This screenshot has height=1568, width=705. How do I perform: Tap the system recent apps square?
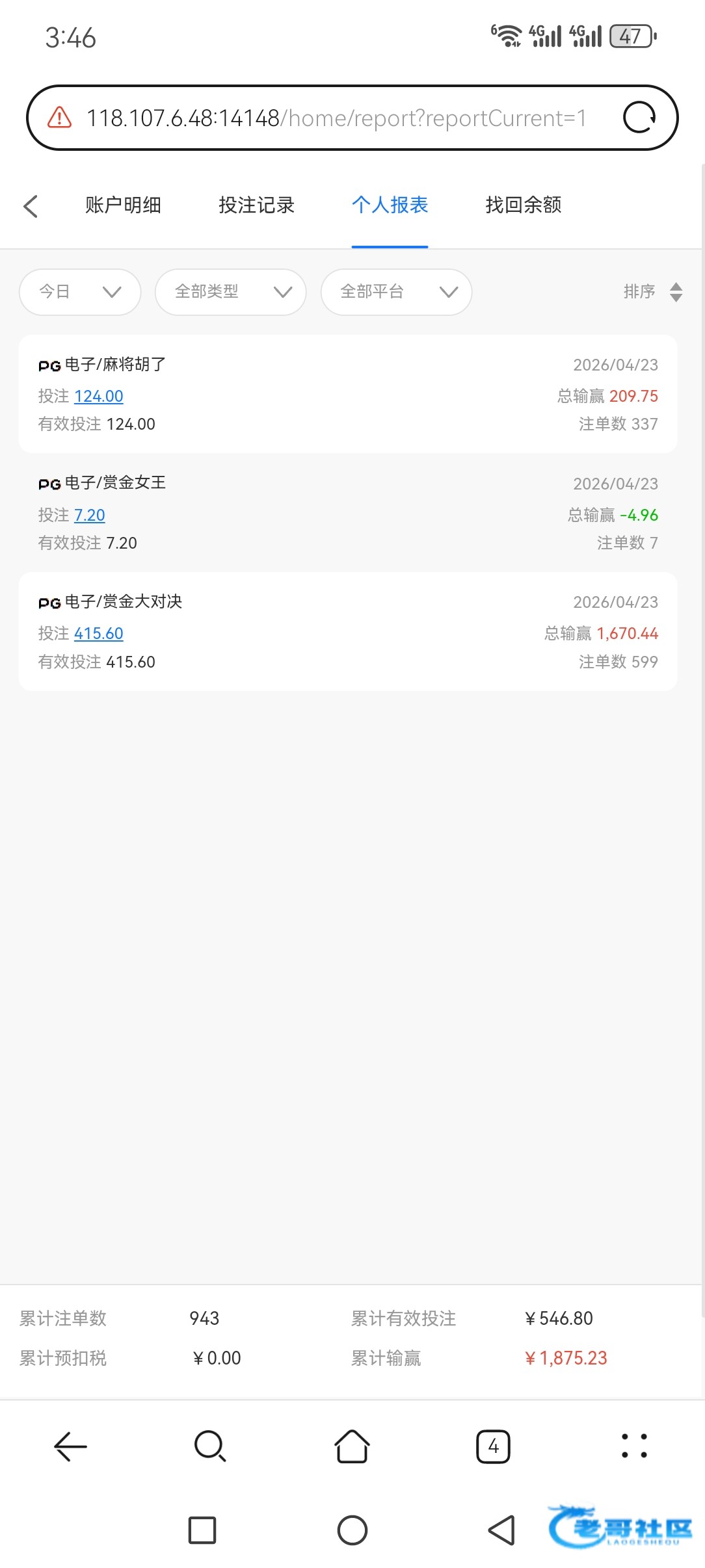click(202, 1530)
